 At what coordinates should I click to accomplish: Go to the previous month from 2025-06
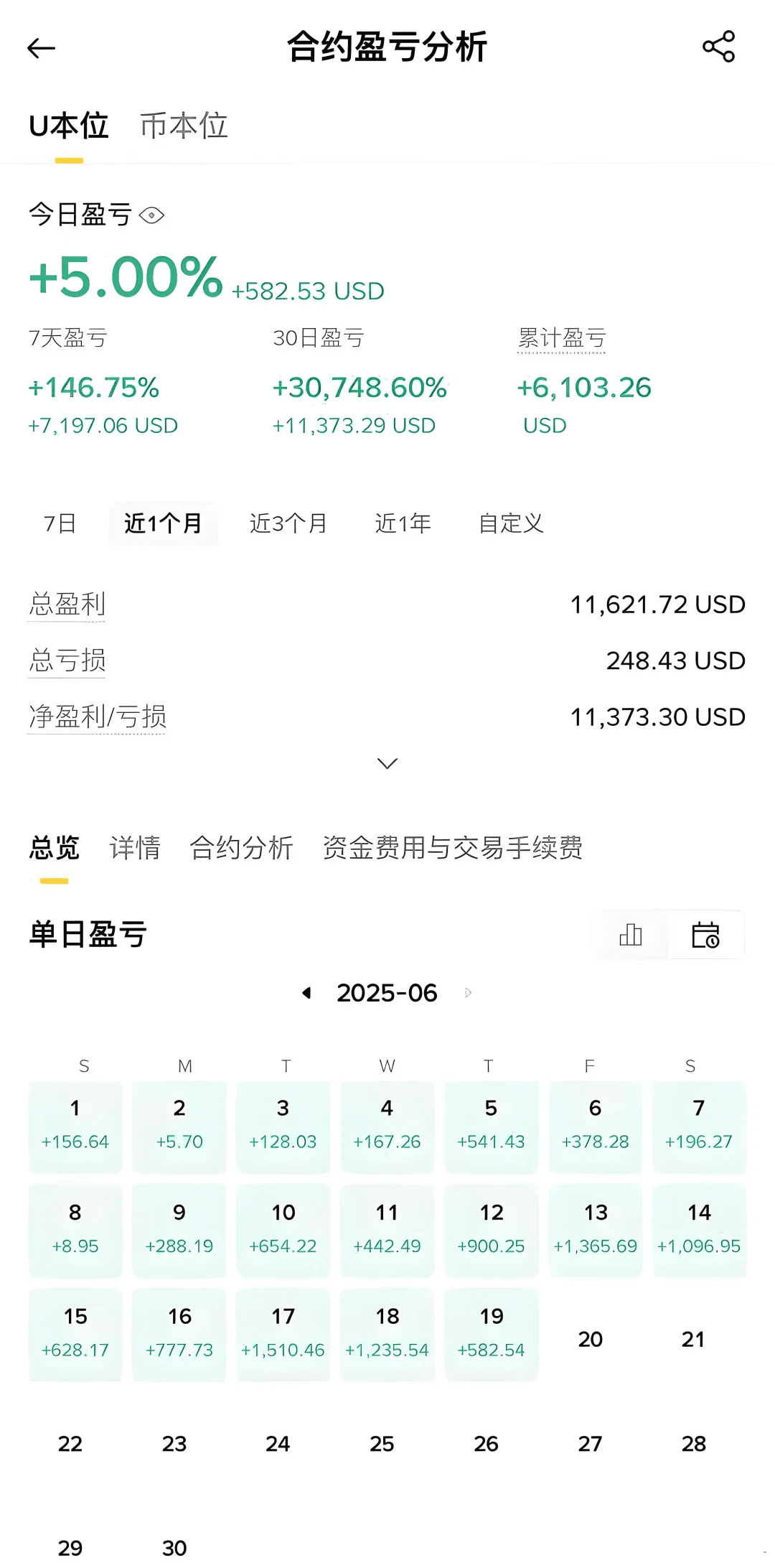click(x=307, y=993)
